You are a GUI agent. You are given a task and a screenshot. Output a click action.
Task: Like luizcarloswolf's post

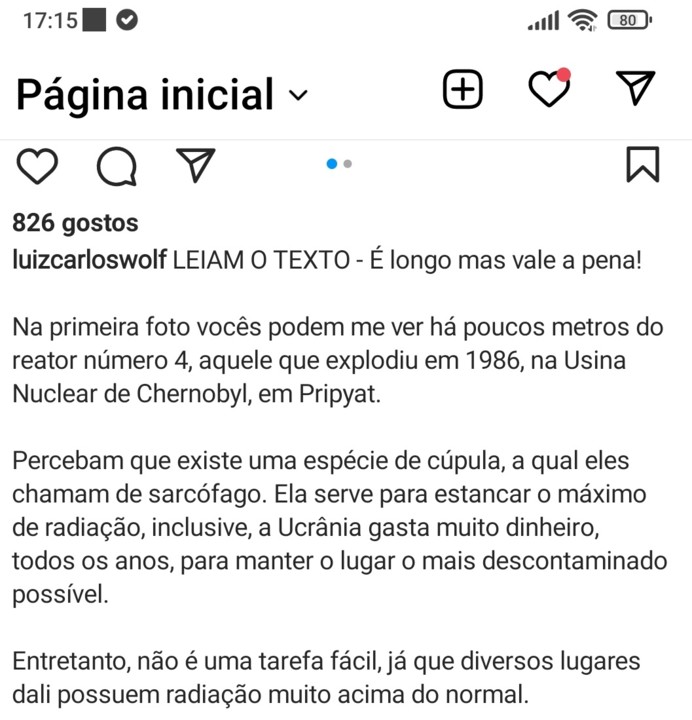[38, 165]
